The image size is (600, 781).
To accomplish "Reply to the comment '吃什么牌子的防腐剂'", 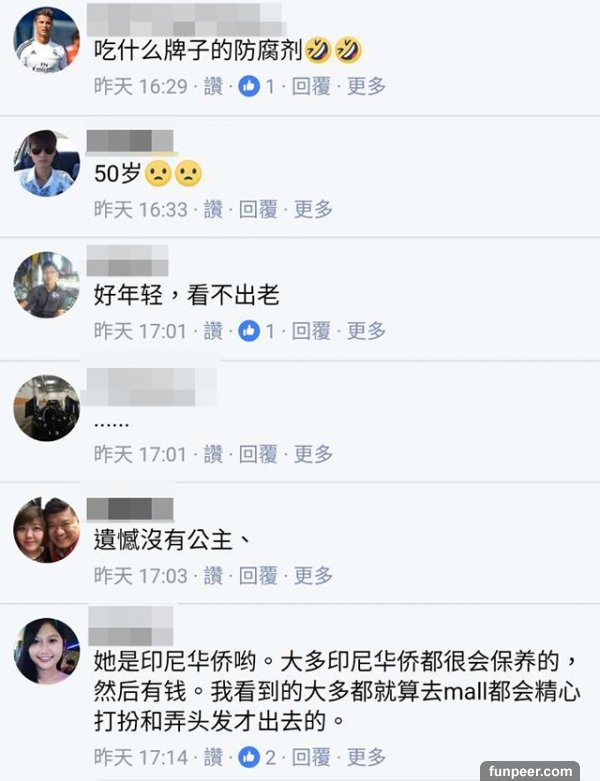I will (310, 86).
